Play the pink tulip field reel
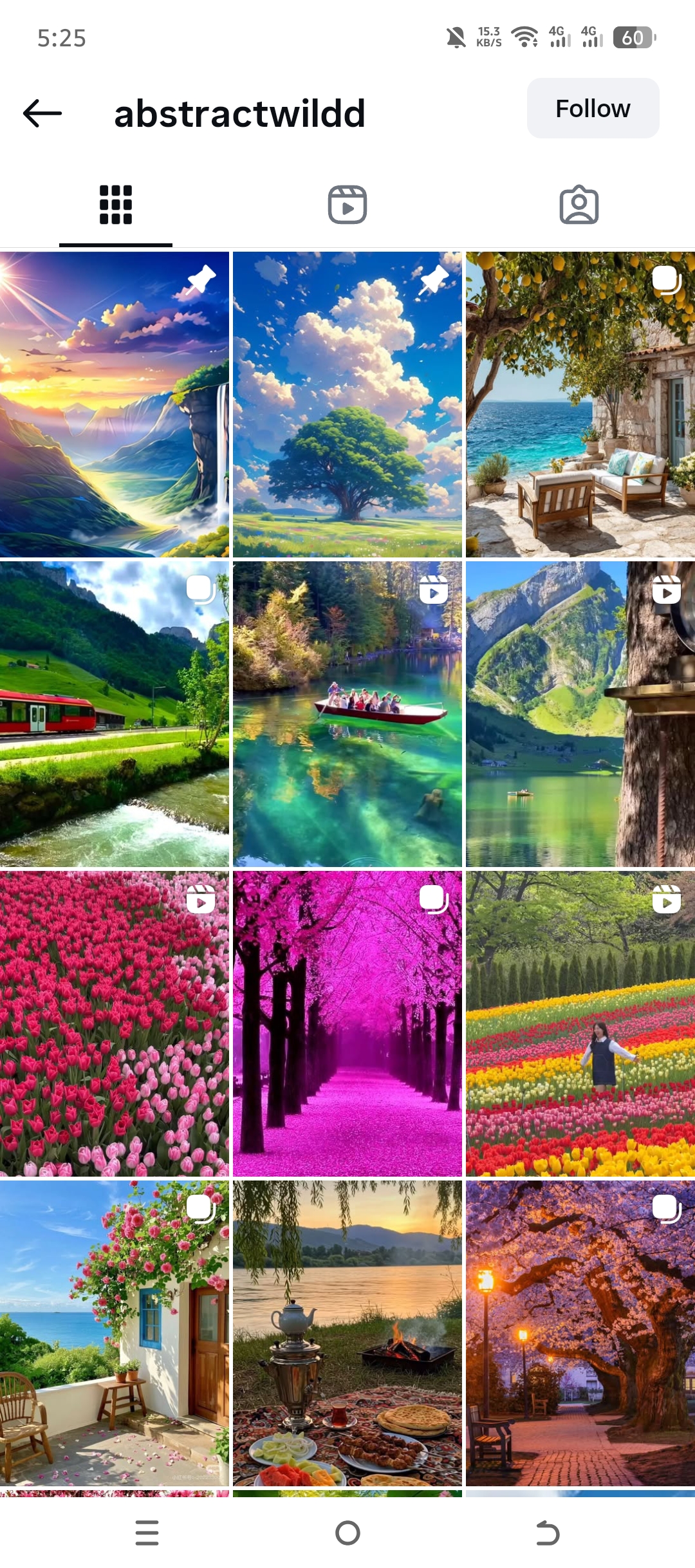This screenshot has width=695, height=1568. point(115,1023)
